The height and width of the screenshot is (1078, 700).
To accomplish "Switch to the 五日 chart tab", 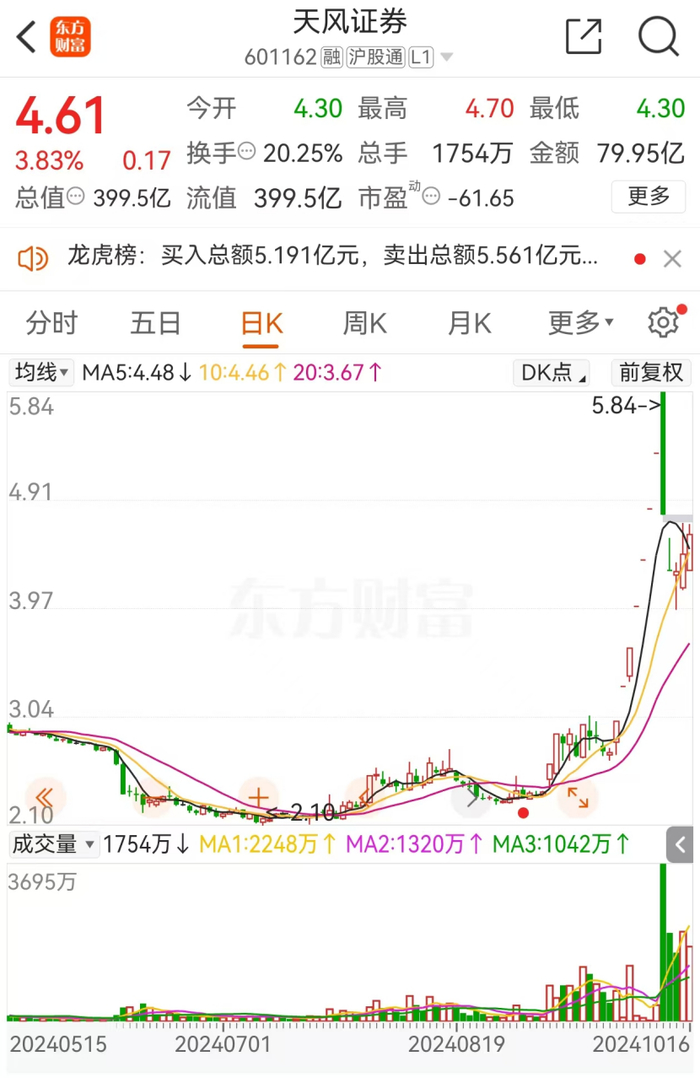I will [155, 322].
